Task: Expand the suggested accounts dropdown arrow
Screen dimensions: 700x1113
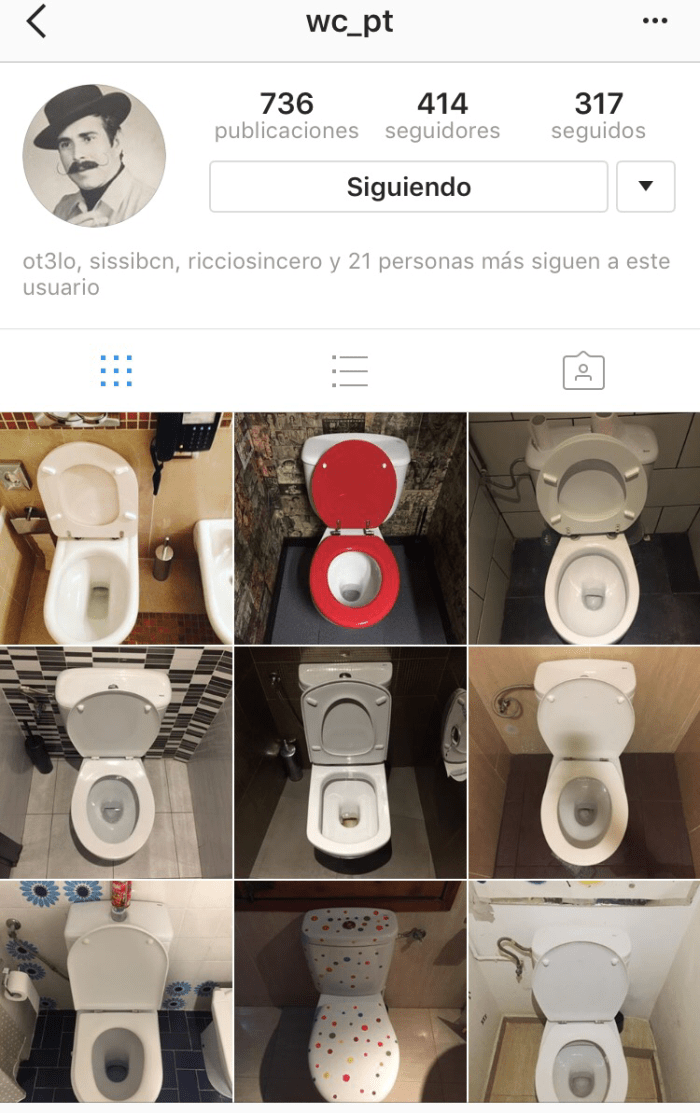Action: pos(645,187)
